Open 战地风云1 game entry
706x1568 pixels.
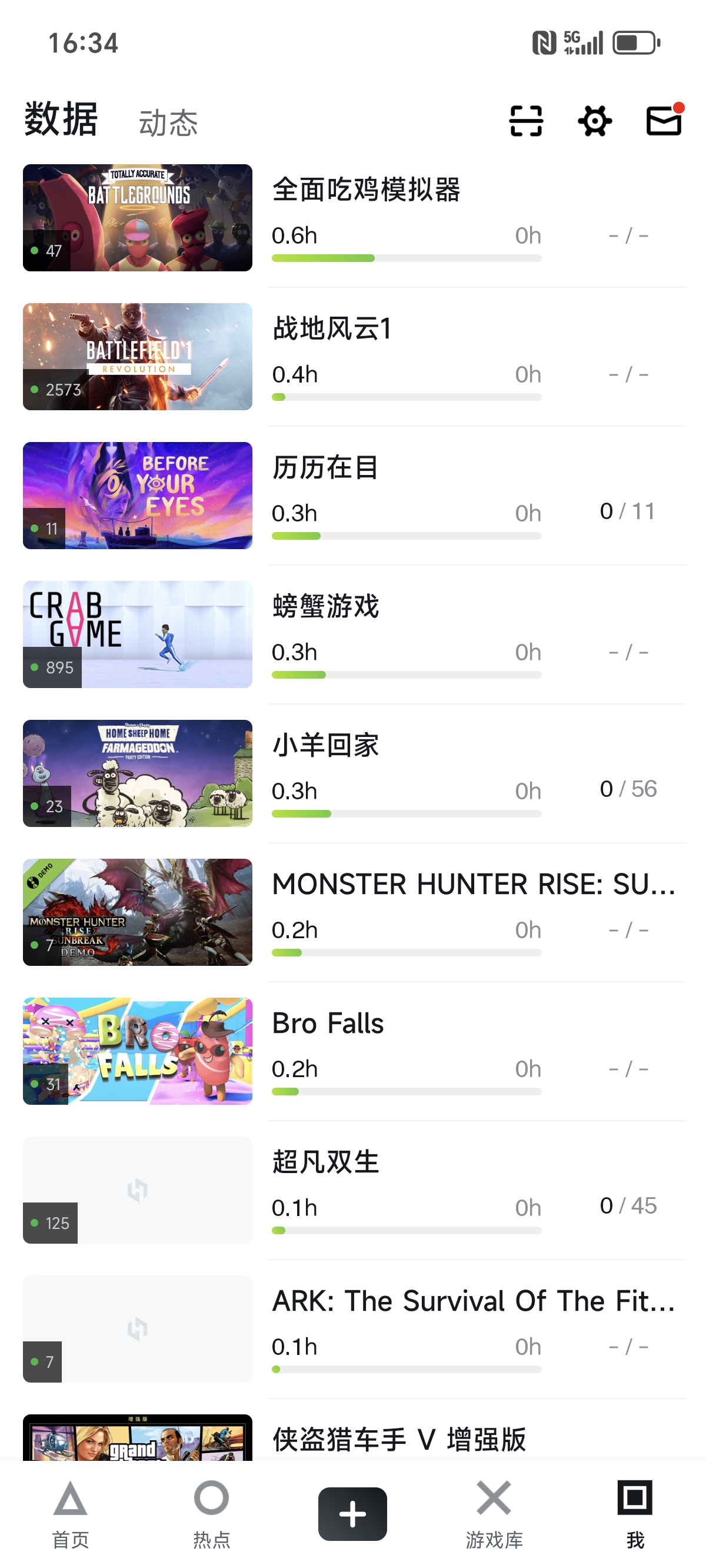332,328
